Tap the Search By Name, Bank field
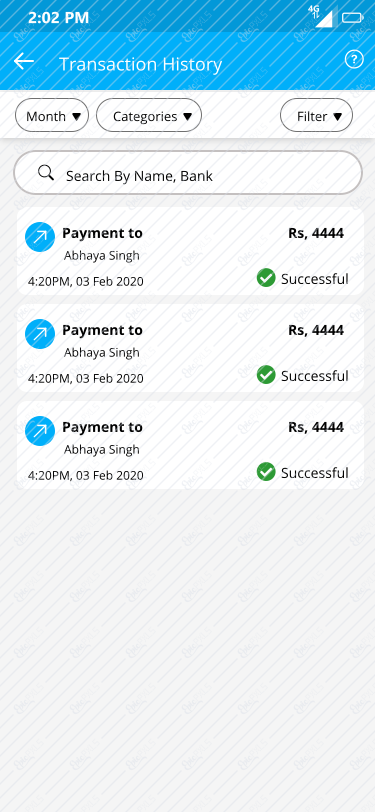 coord(188,173)
